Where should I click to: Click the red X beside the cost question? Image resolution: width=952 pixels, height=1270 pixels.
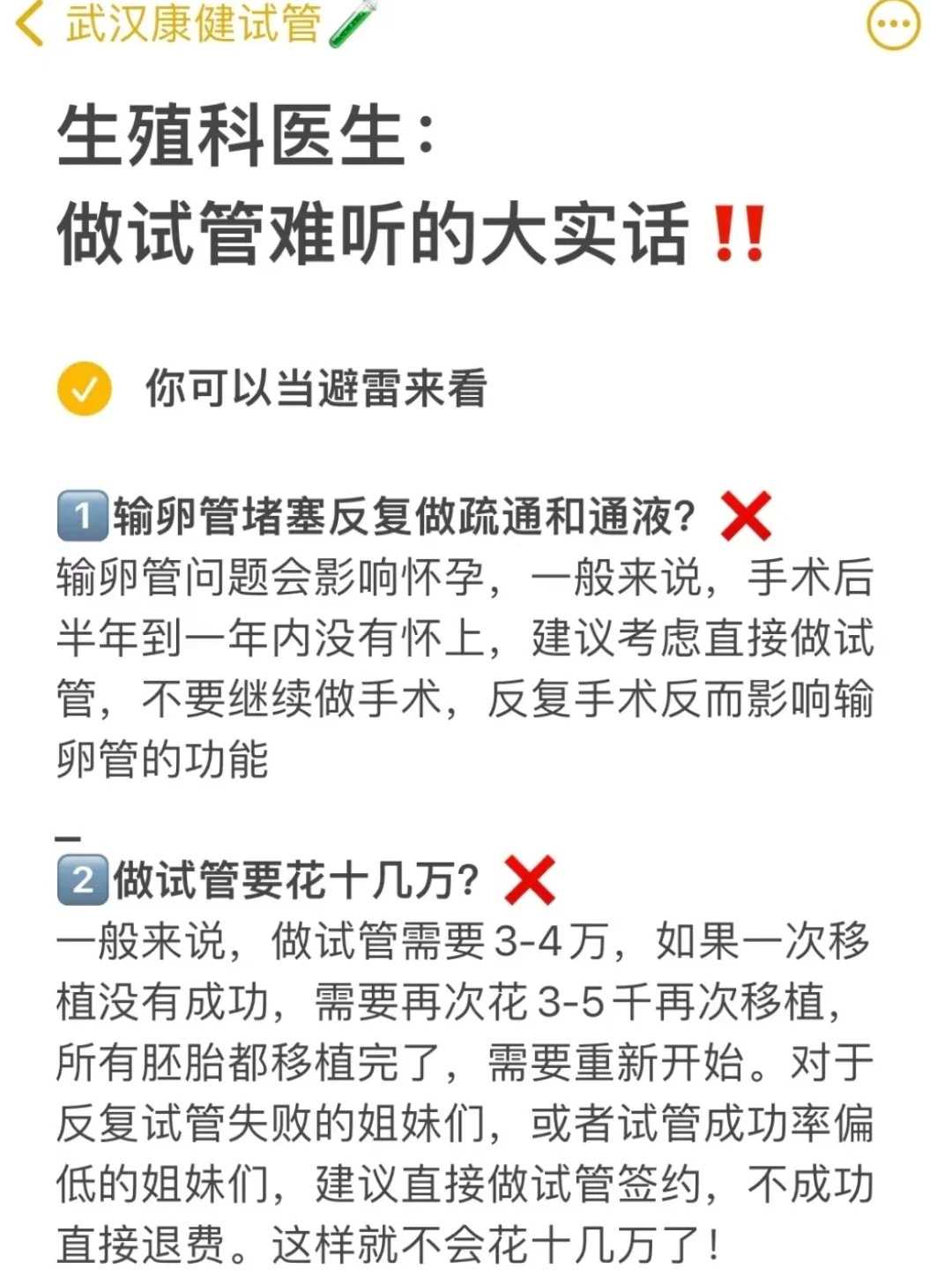click(530, 878)
